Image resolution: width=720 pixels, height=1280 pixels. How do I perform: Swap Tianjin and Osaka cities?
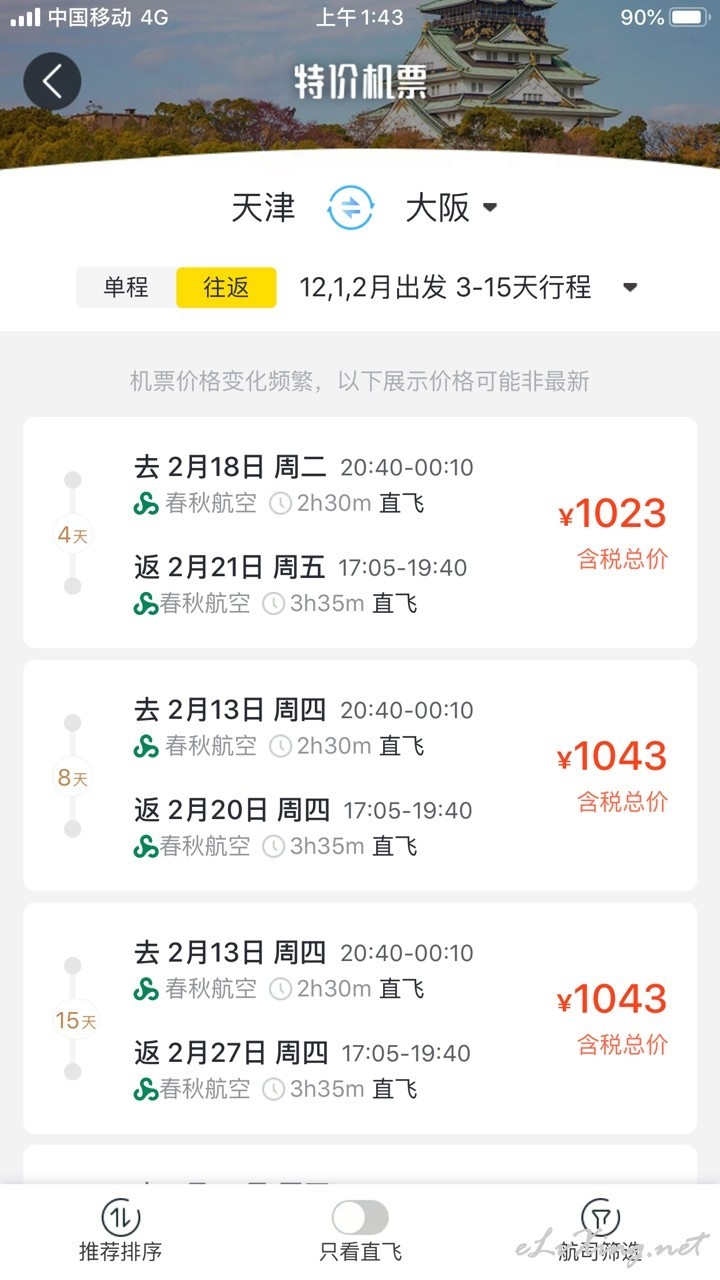351,208
